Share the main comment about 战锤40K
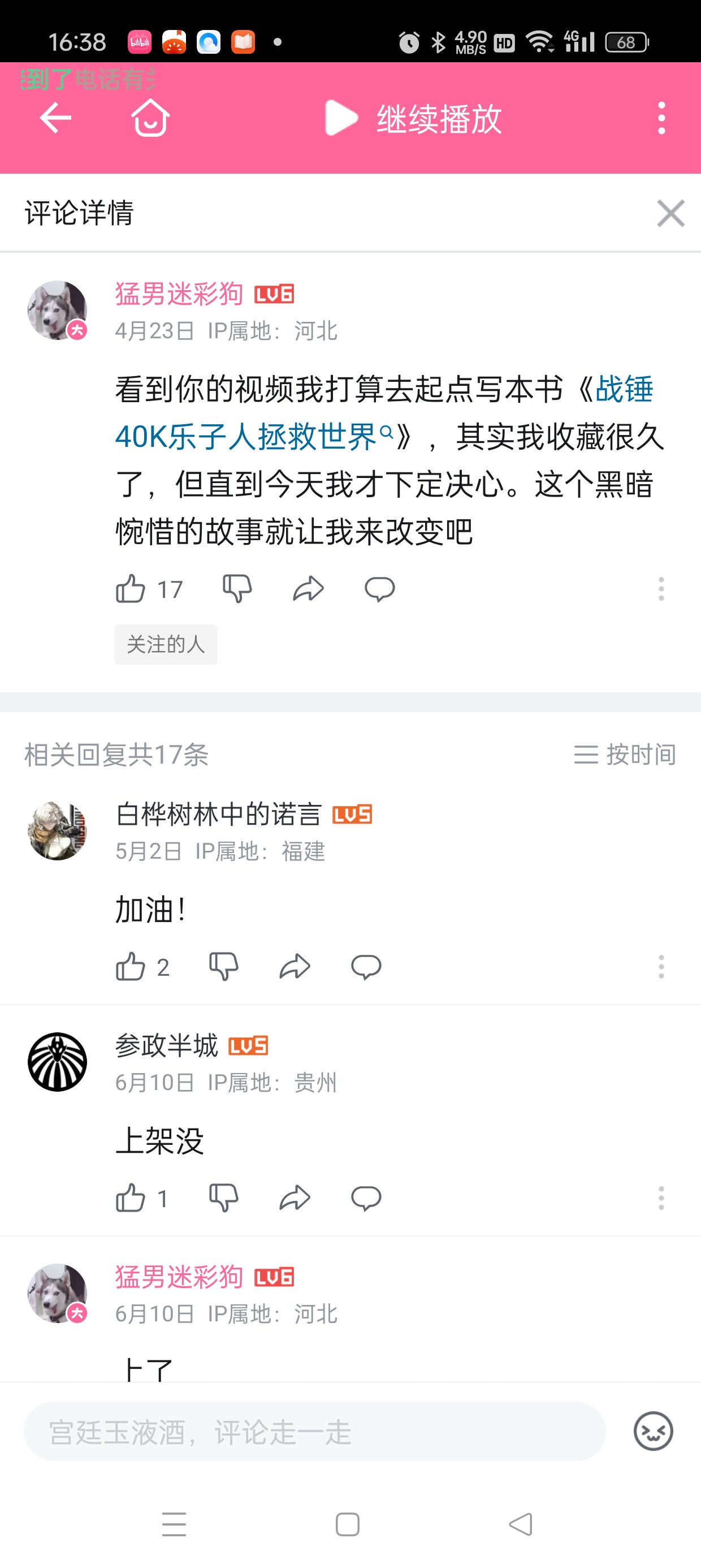Viewport: 701px width, 1568px height. (308, 589)
